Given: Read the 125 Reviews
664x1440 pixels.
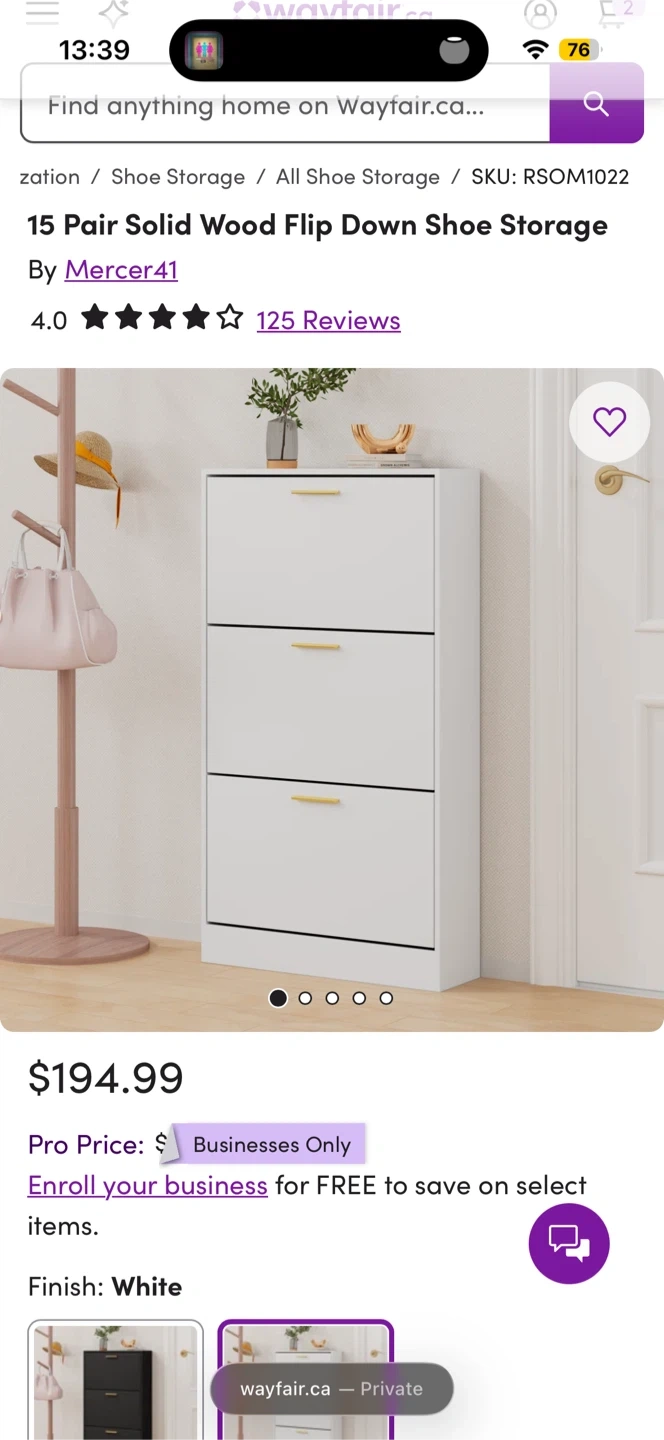Looking at the screenshot, I should (x=328, y=320).
